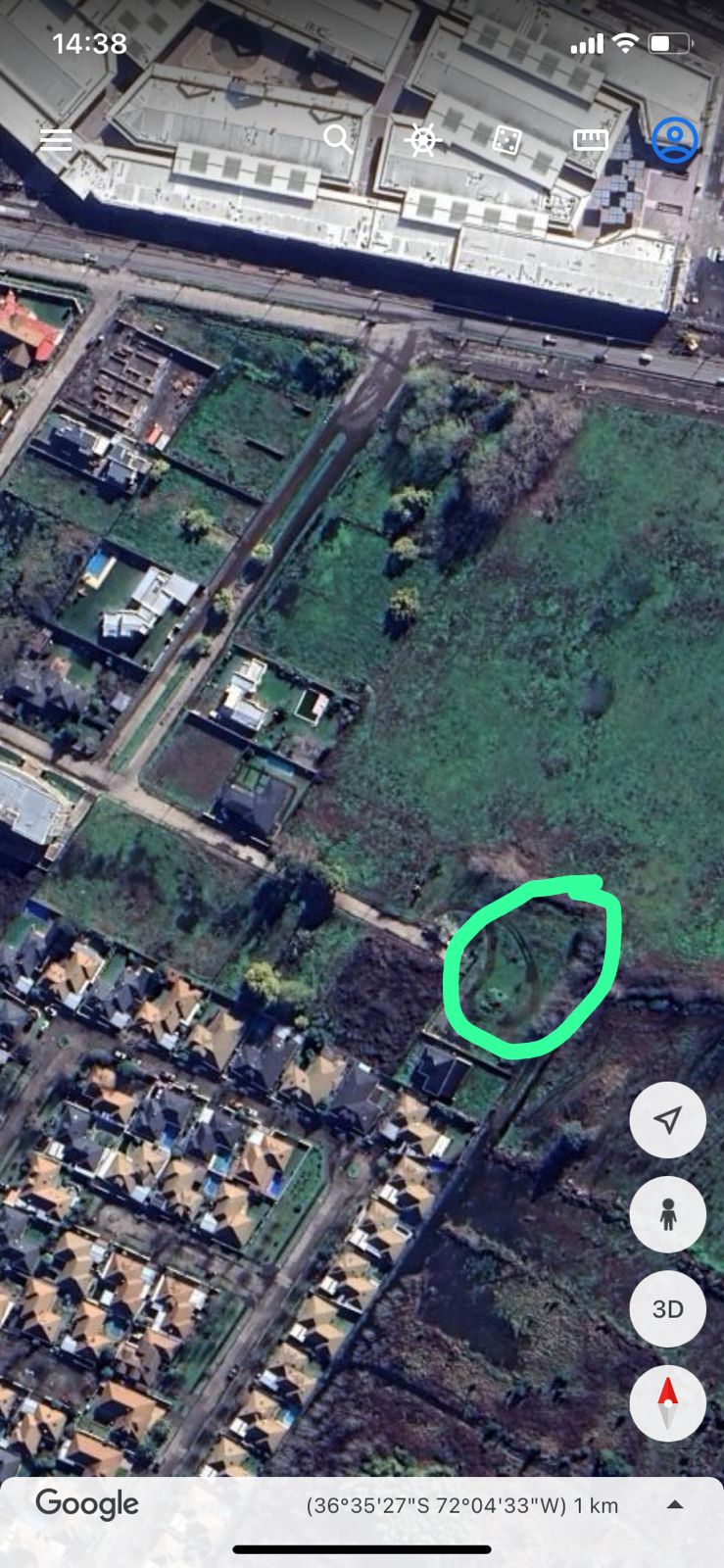
Task: Expand the bottom info panel arrow
Action: [x=675, y=1505]
